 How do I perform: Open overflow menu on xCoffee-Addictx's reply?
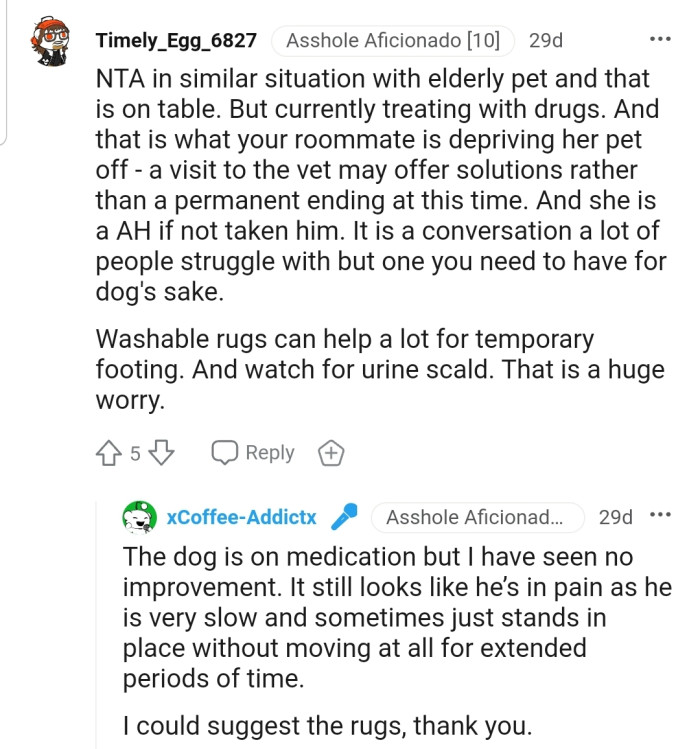660,516
